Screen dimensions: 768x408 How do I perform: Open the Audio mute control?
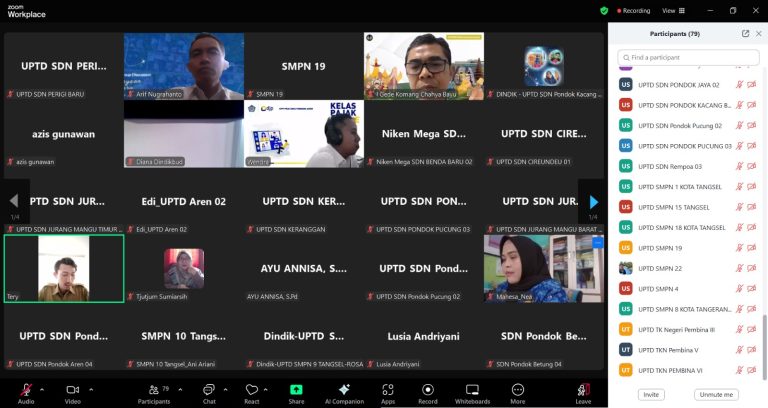[26, 392]
